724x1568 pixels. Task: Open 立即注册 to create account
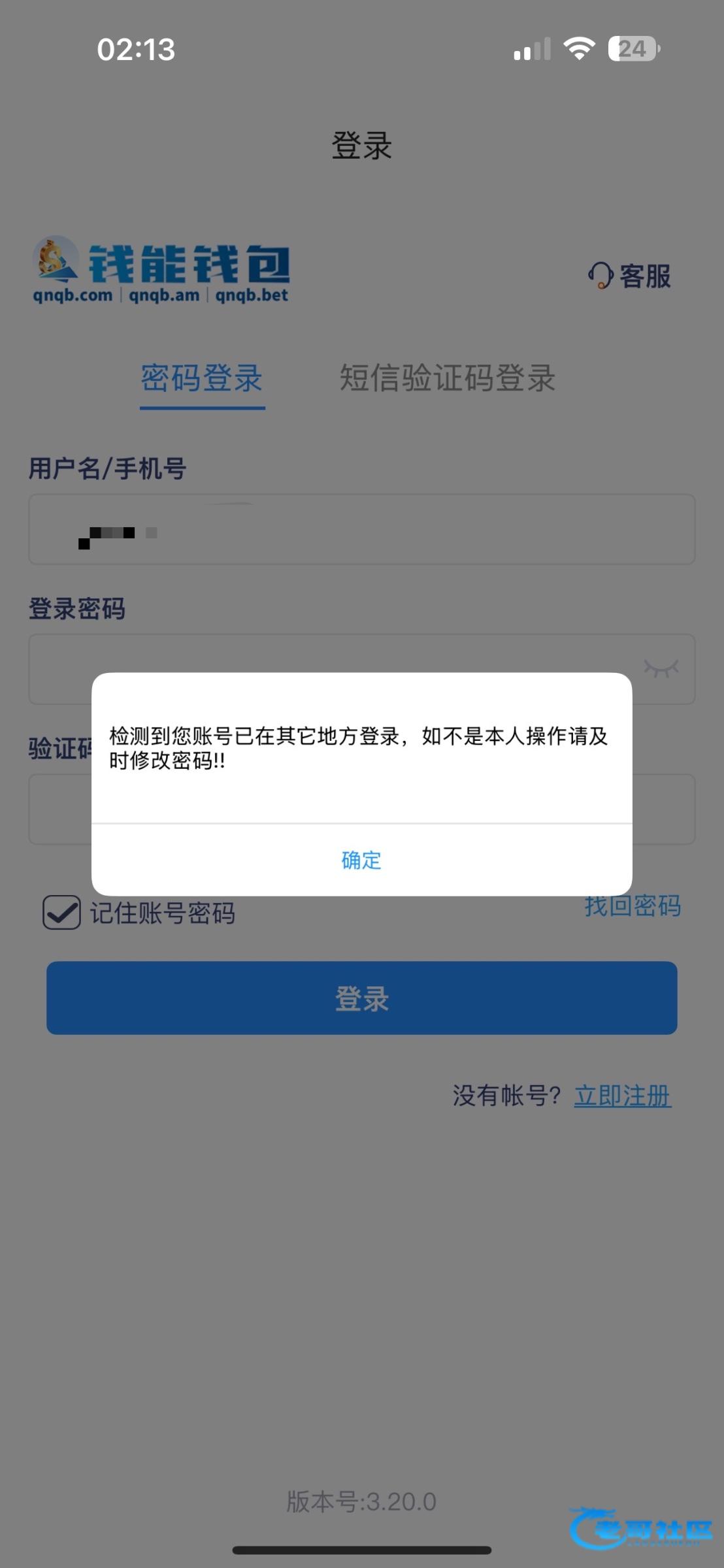[622, 1096]
